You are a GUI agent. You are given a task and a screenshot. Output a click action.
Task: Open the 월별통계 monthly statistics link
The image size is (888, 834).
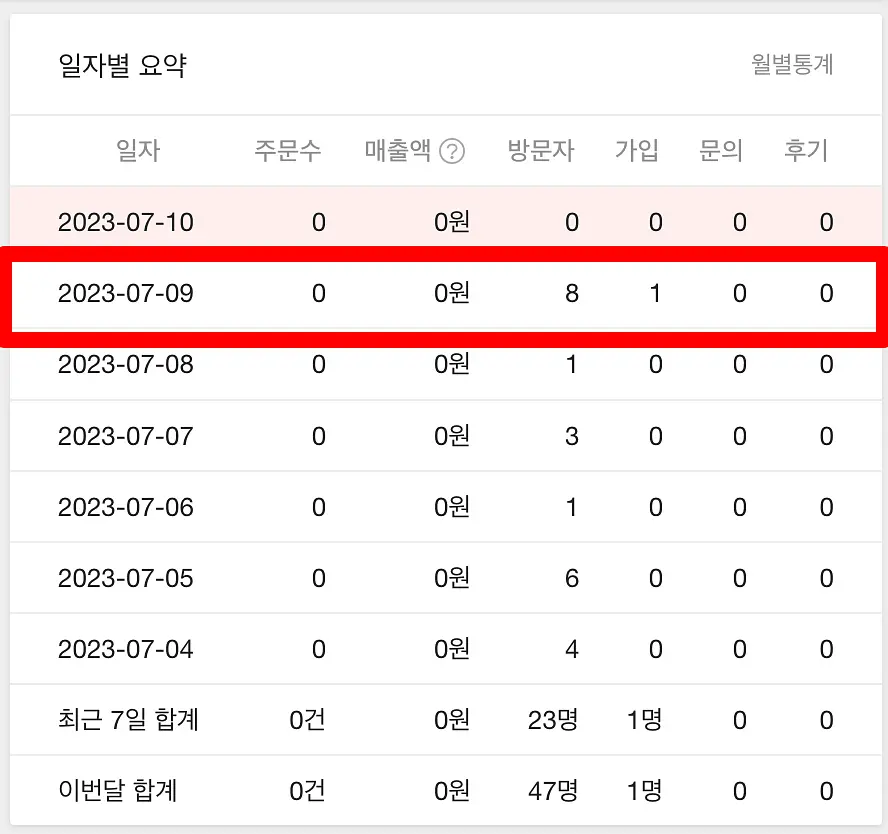792,65
